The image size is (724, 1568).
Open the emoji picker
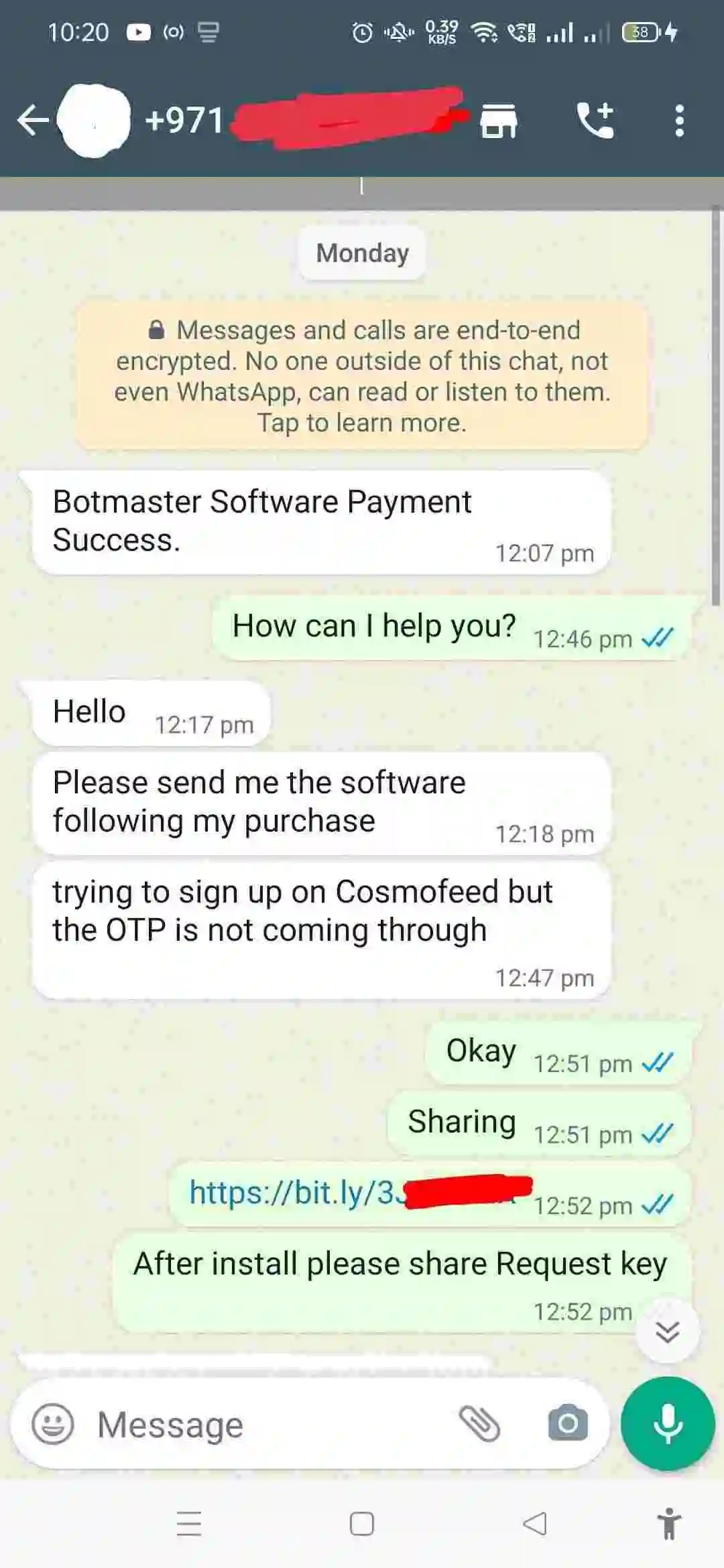pyautogui.click(x=53, y=1423)
